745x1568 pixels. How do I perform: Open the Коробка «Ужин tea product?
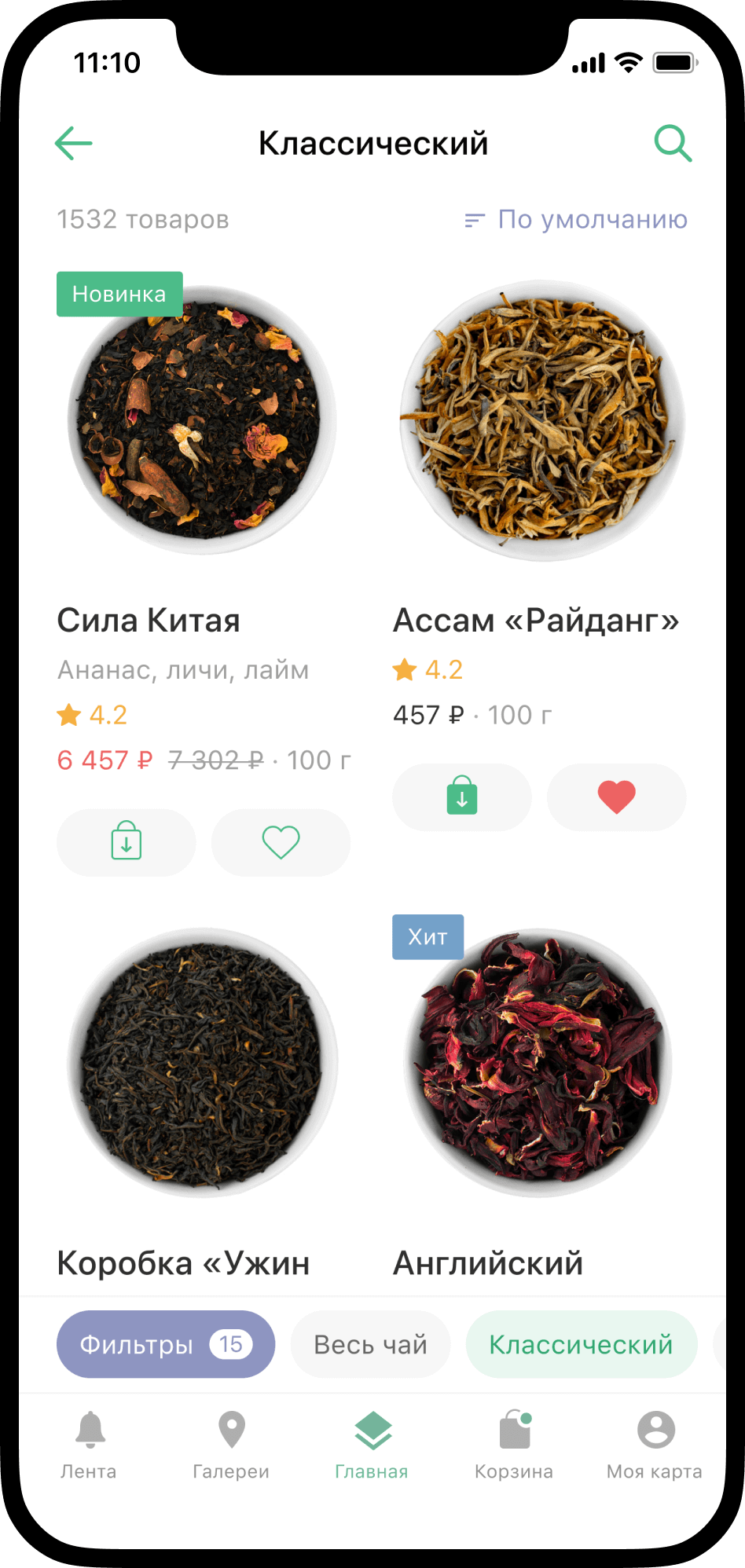pos(203,1062)
